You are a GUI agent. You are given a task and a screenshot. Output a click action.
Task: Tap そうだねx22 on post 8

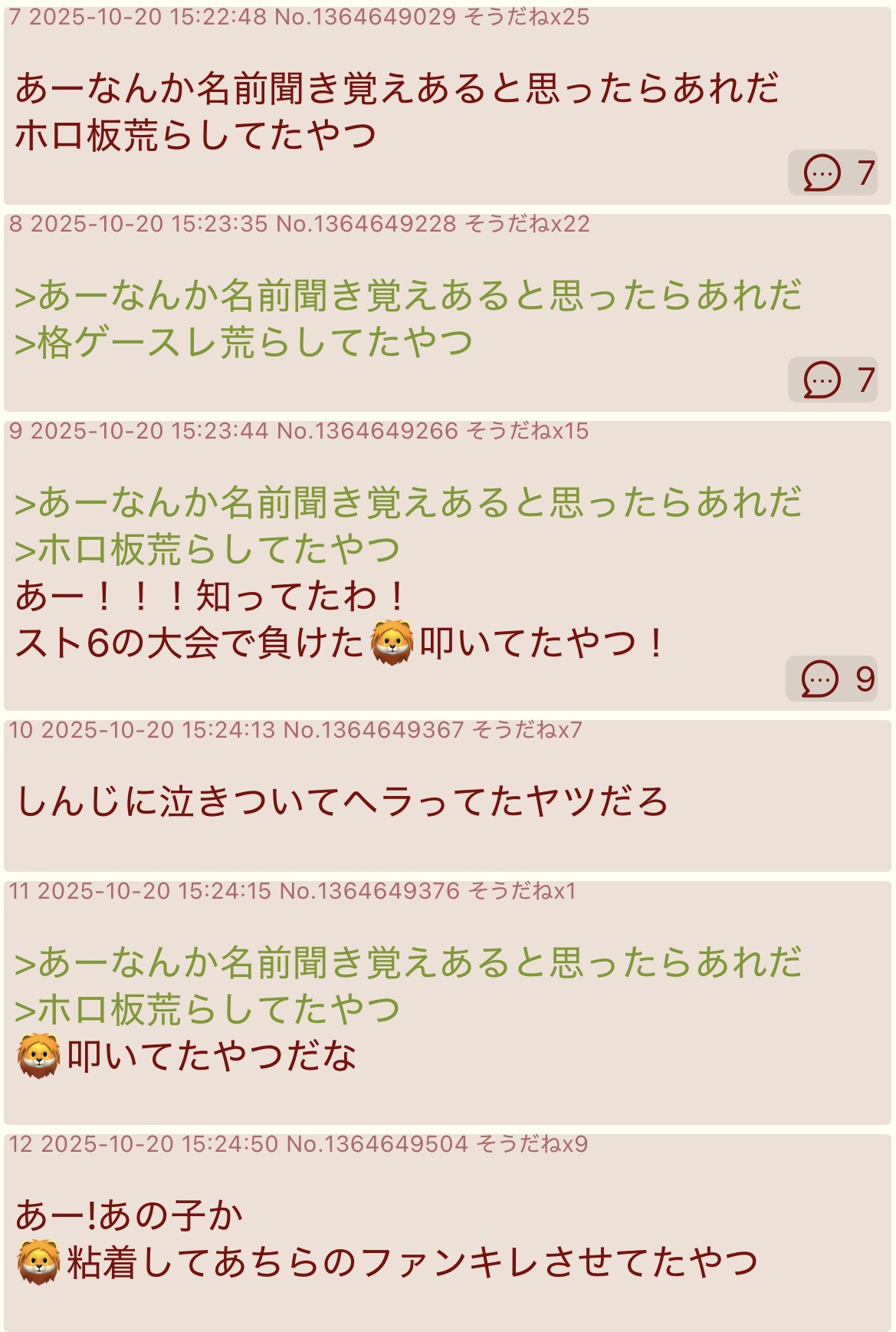(x=527, y=224)
